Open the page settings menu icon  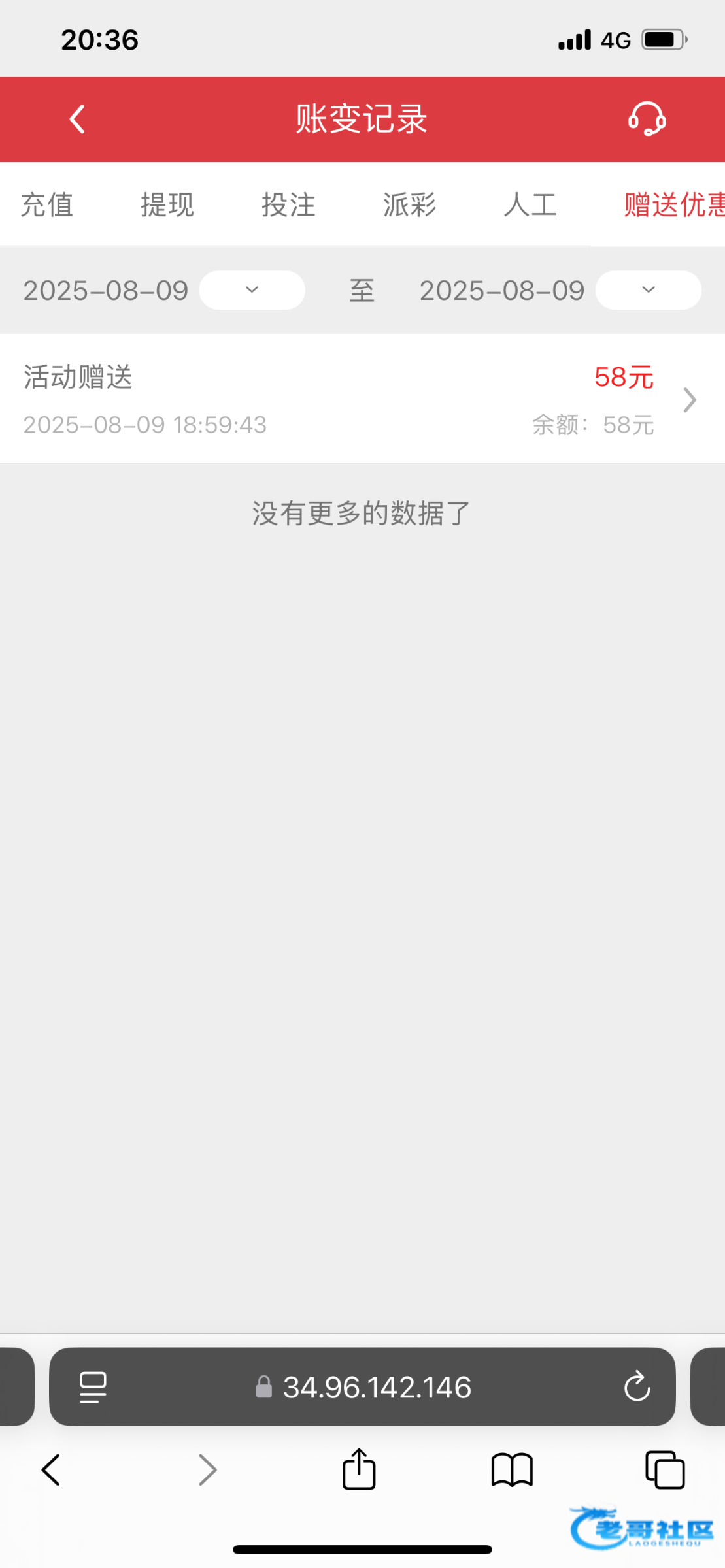[x=93, y=1387]
